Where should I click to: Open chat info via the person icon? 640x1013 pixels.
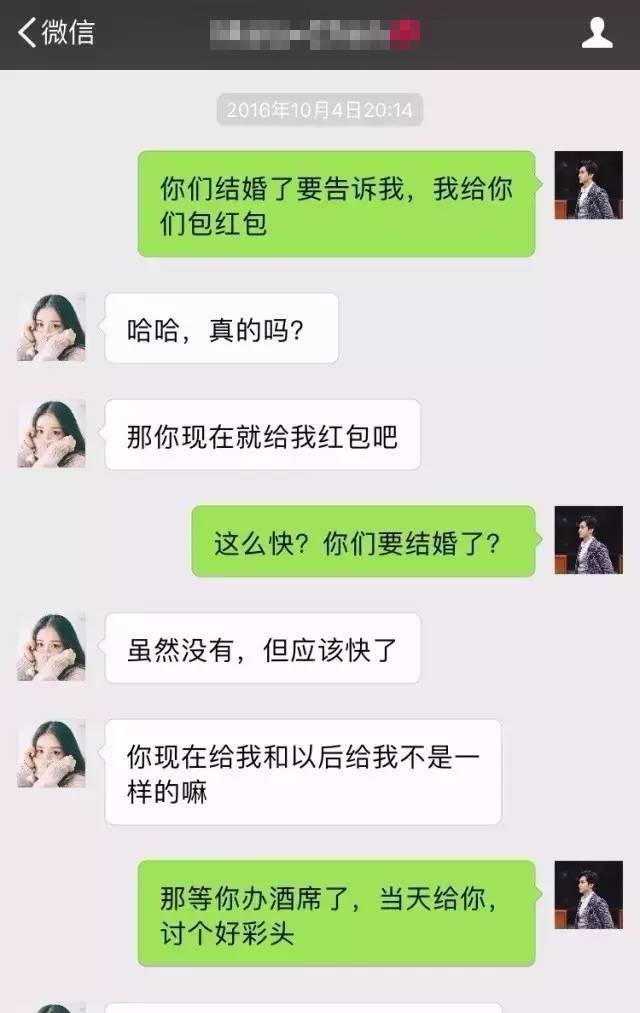pos(597,33)
